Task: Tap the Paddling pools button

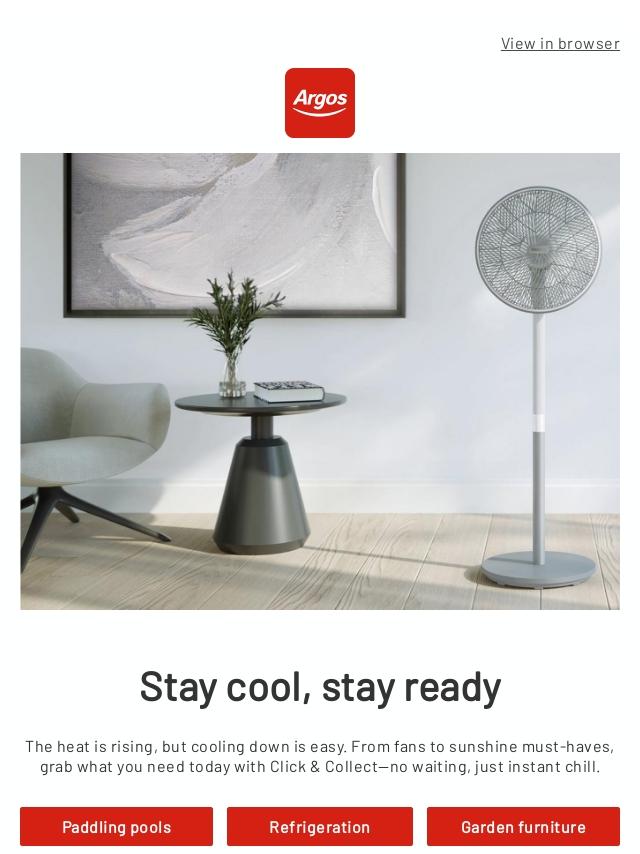Action: (117, 827)
